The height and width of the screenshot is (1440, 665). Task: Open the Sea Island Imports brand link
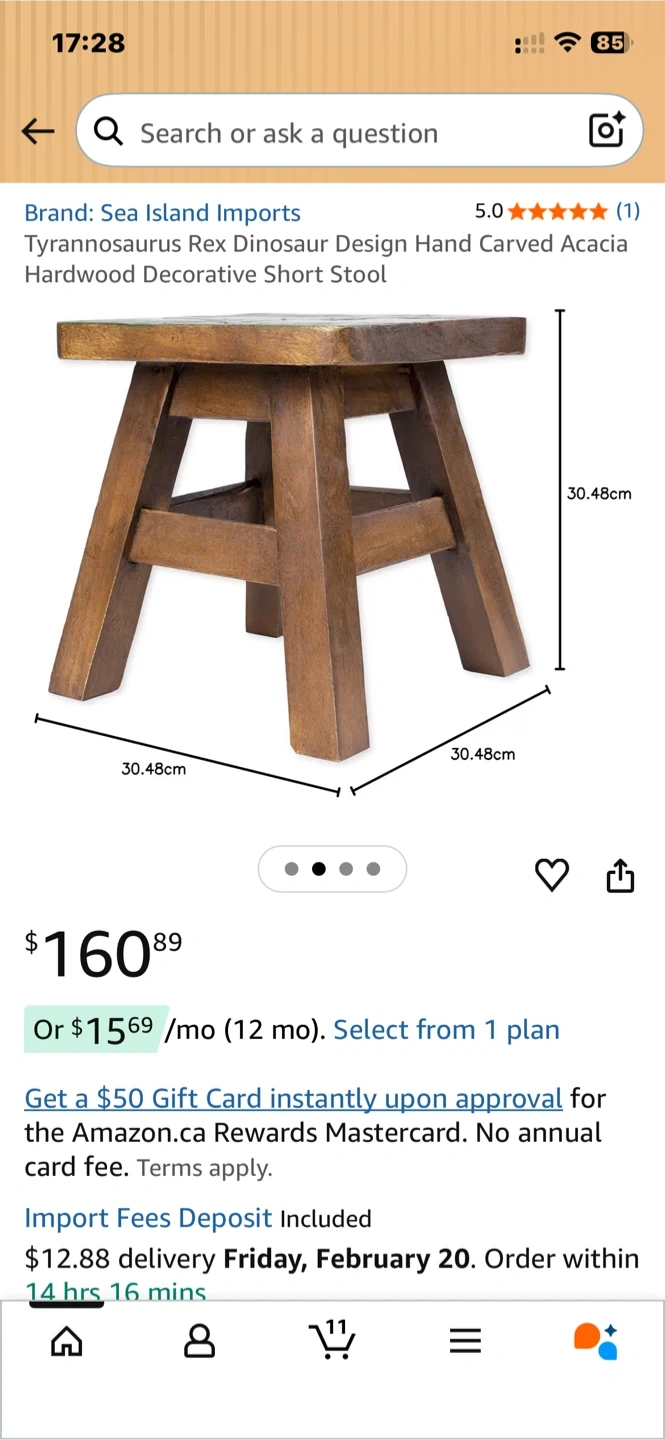162,213
